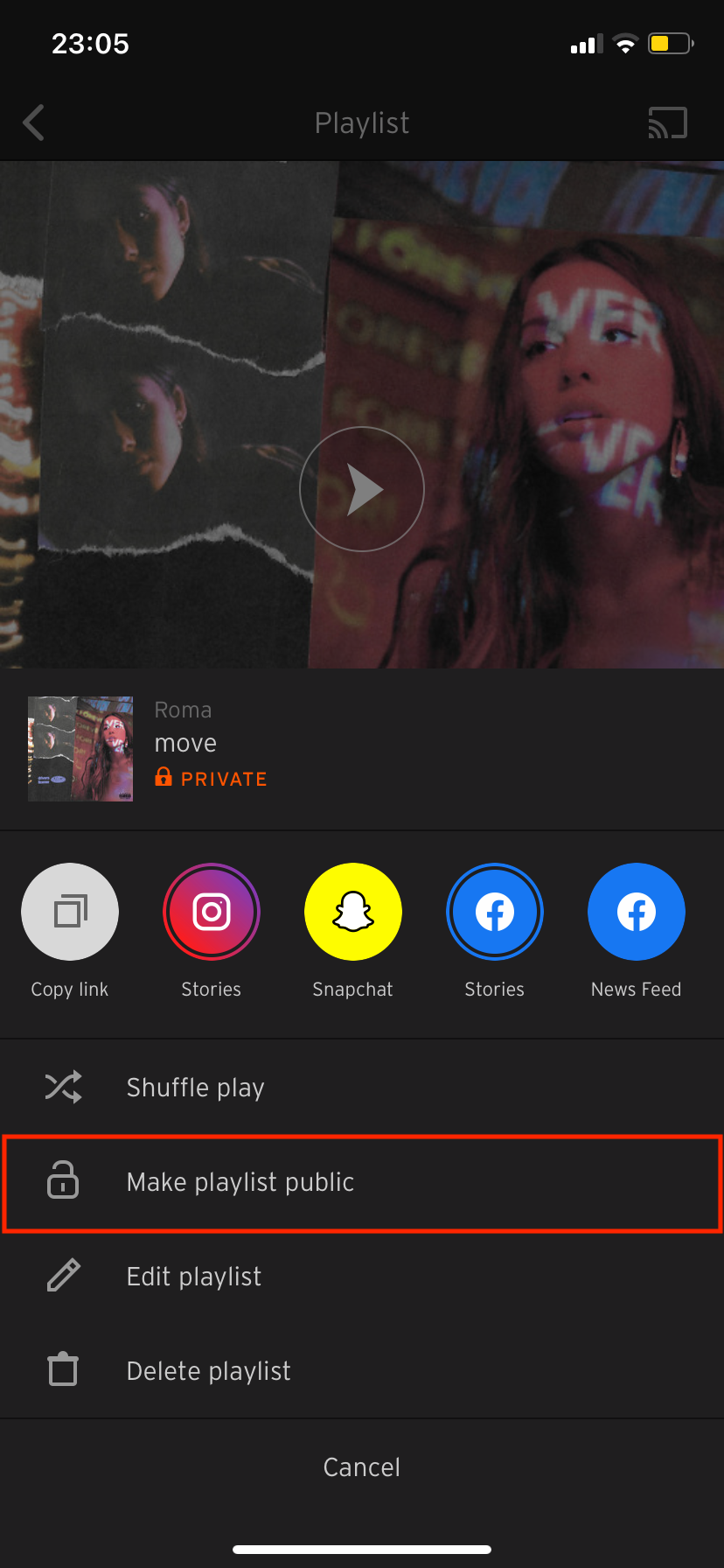Go back using the left chevron
This screenshot has width=724, height=1568.
(x=33, y=122)
